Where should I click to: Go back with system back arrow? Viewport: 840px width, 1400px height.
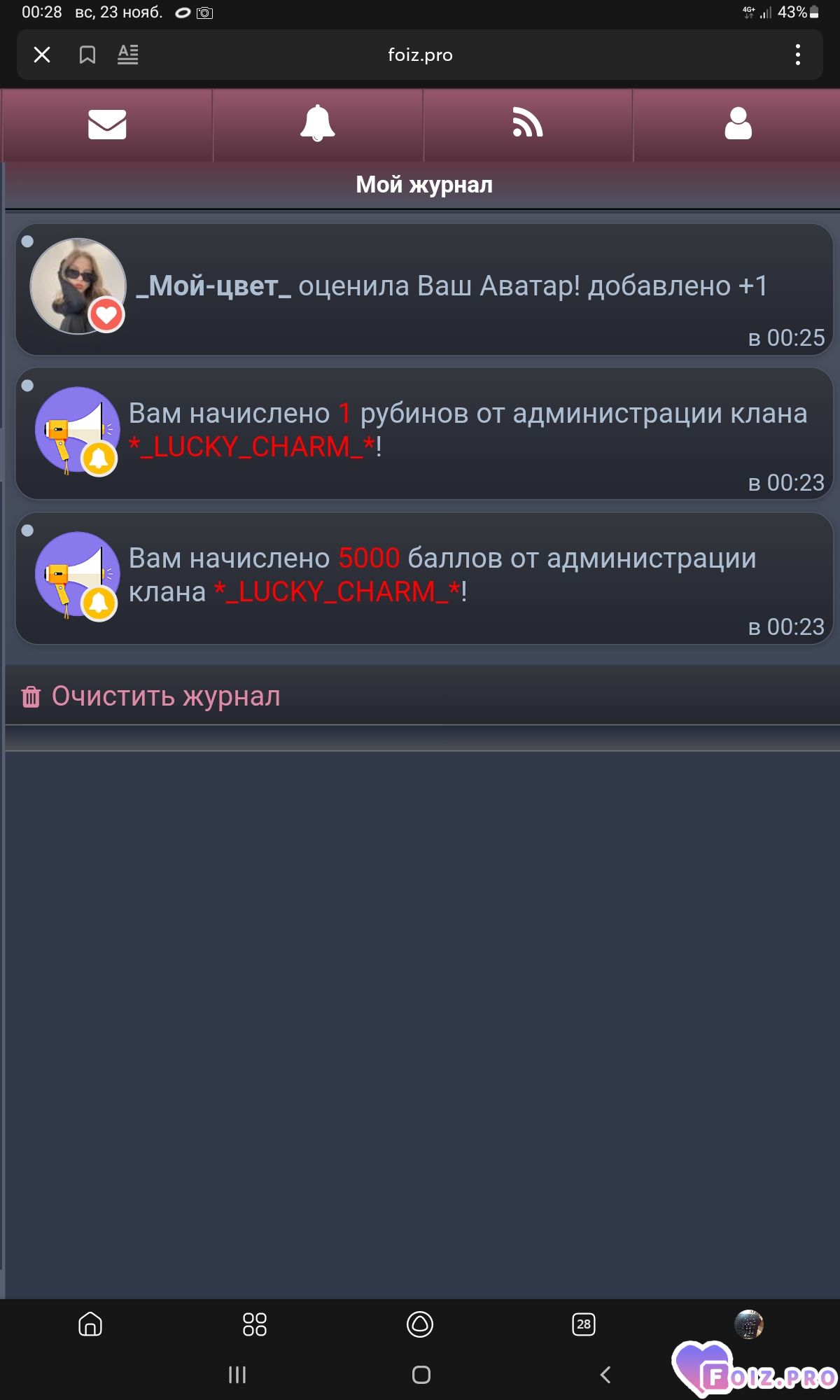coord(605,1375)
